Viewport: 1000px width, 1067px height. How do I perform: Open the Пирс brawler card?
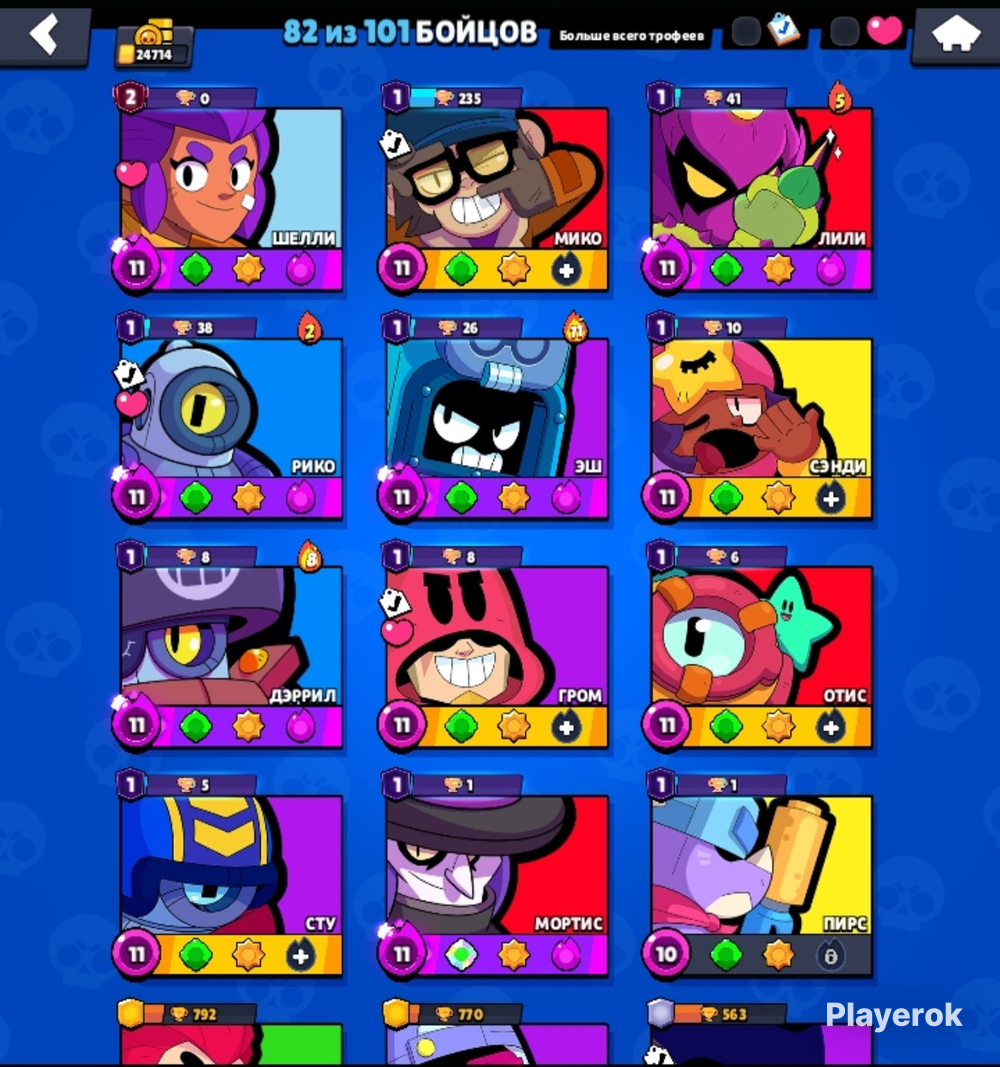point(759,876)
